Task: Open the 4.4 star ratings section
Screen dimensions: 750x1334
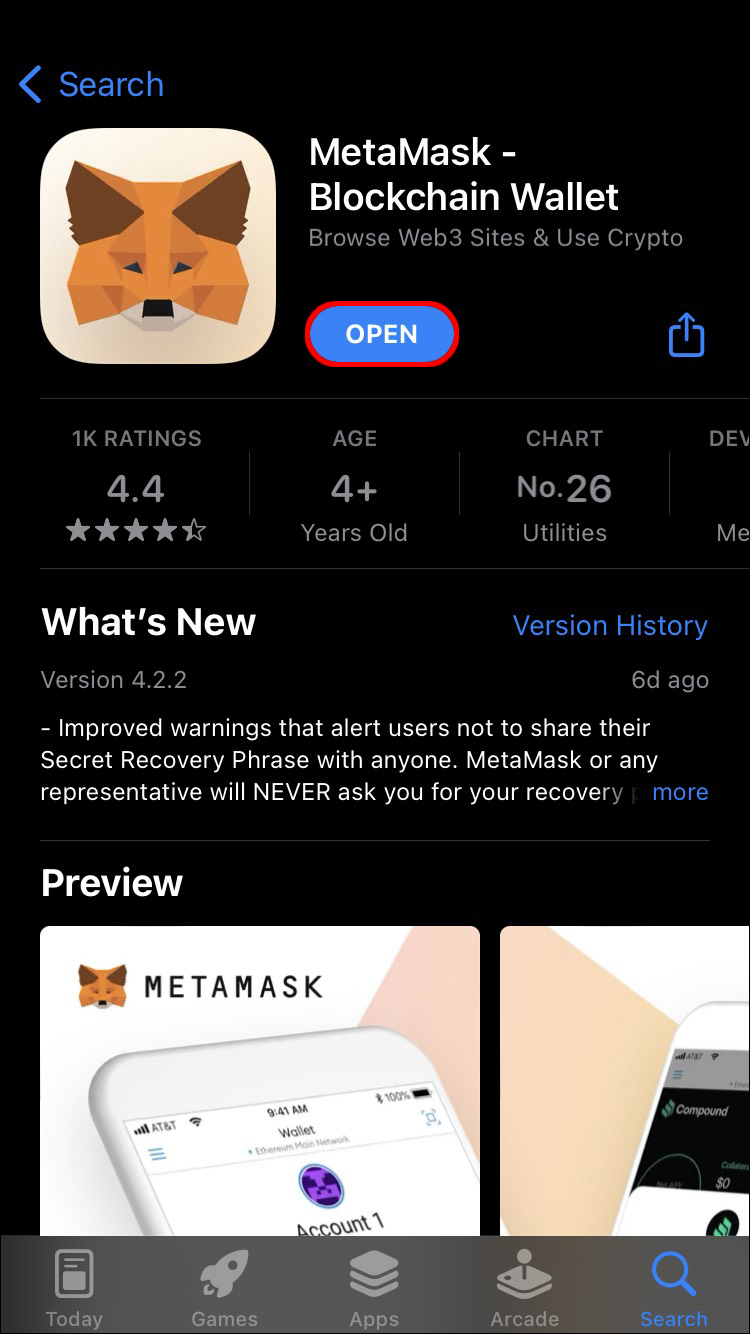Action: coord(136,490)
